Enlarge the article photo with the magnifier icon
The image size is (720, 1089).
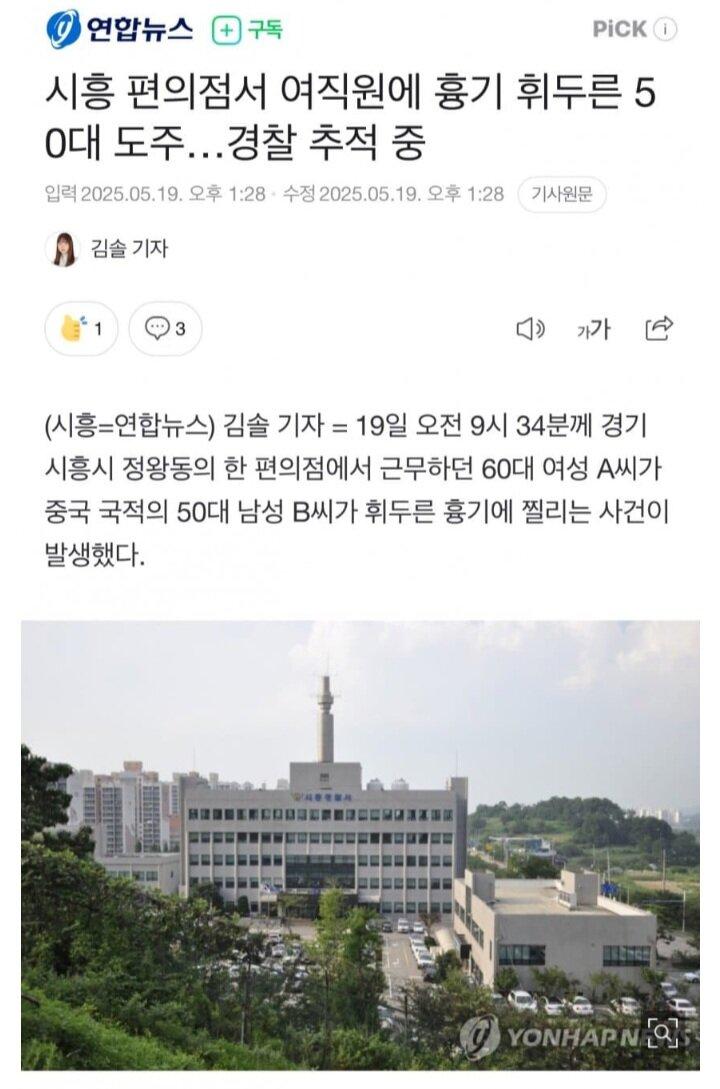(662, 1032)
